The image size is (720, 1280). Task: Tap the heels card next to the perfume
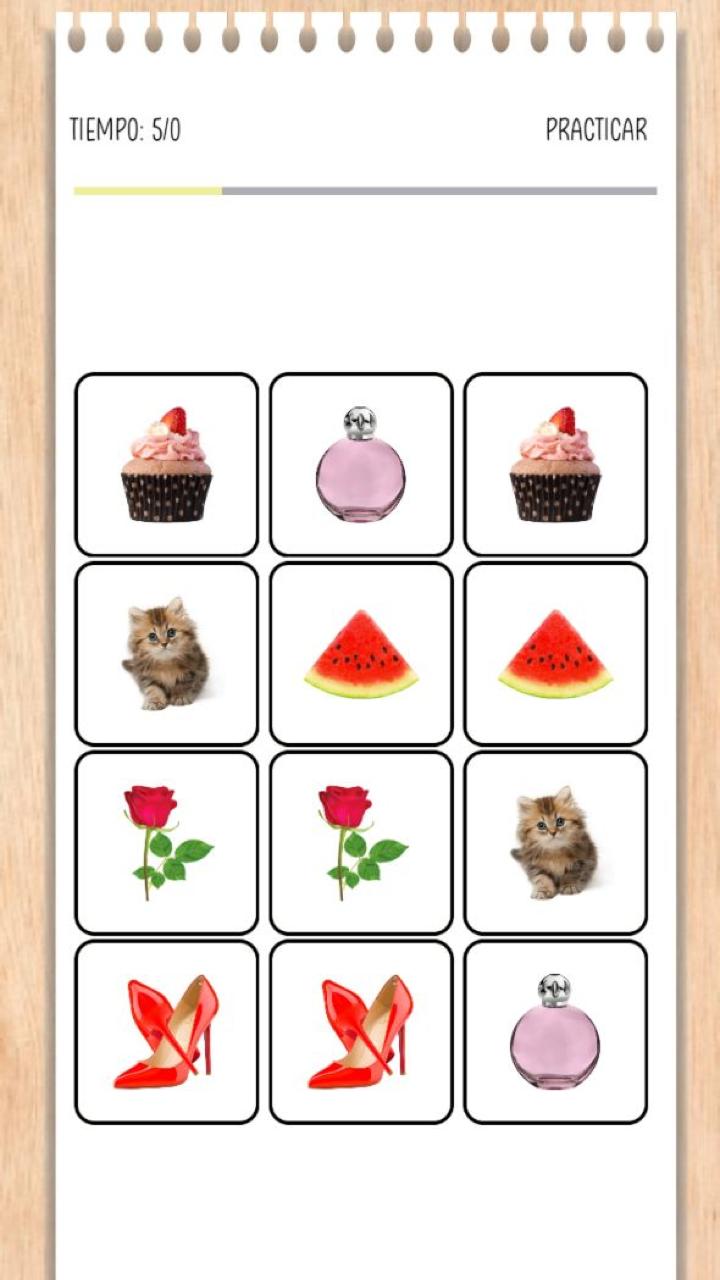point(361,1031)
